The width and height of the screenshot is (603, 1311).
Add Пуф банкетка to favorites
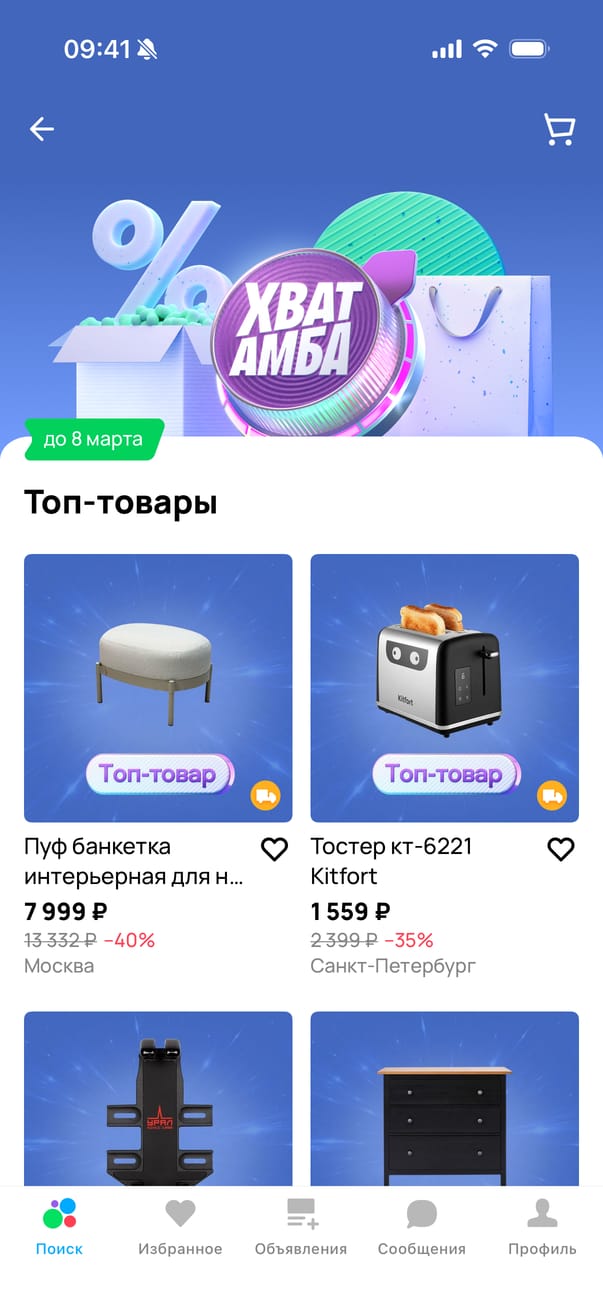[x=274, y=849]
